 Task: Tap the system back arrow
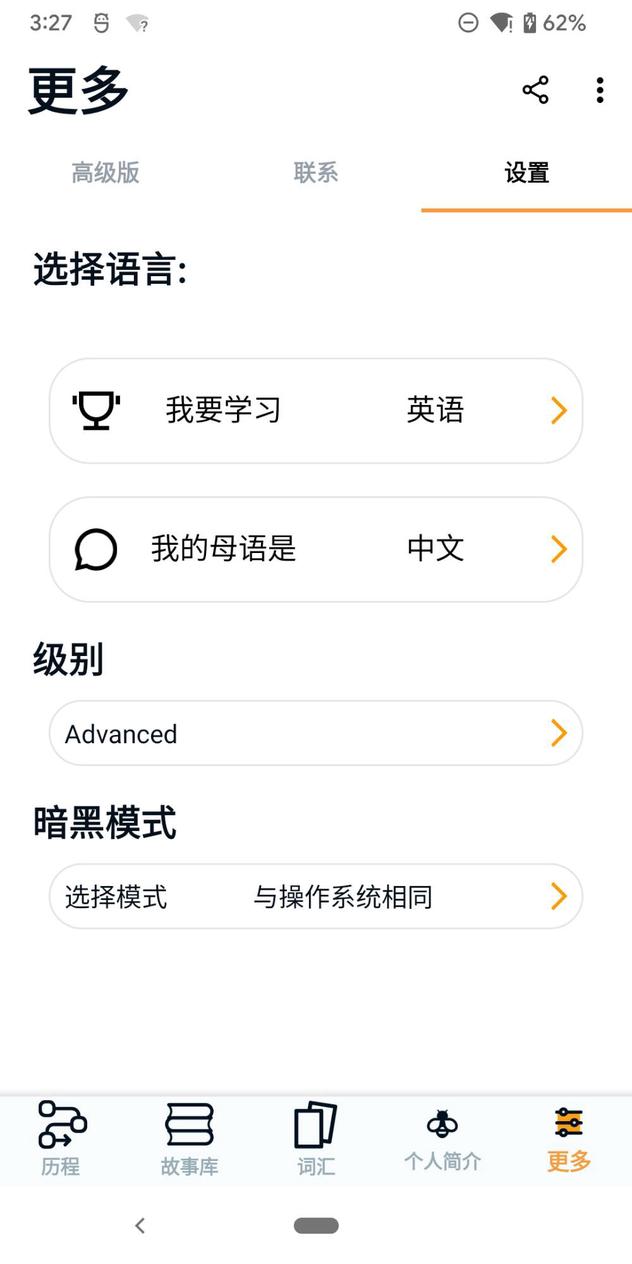(x=140, y=1225)
